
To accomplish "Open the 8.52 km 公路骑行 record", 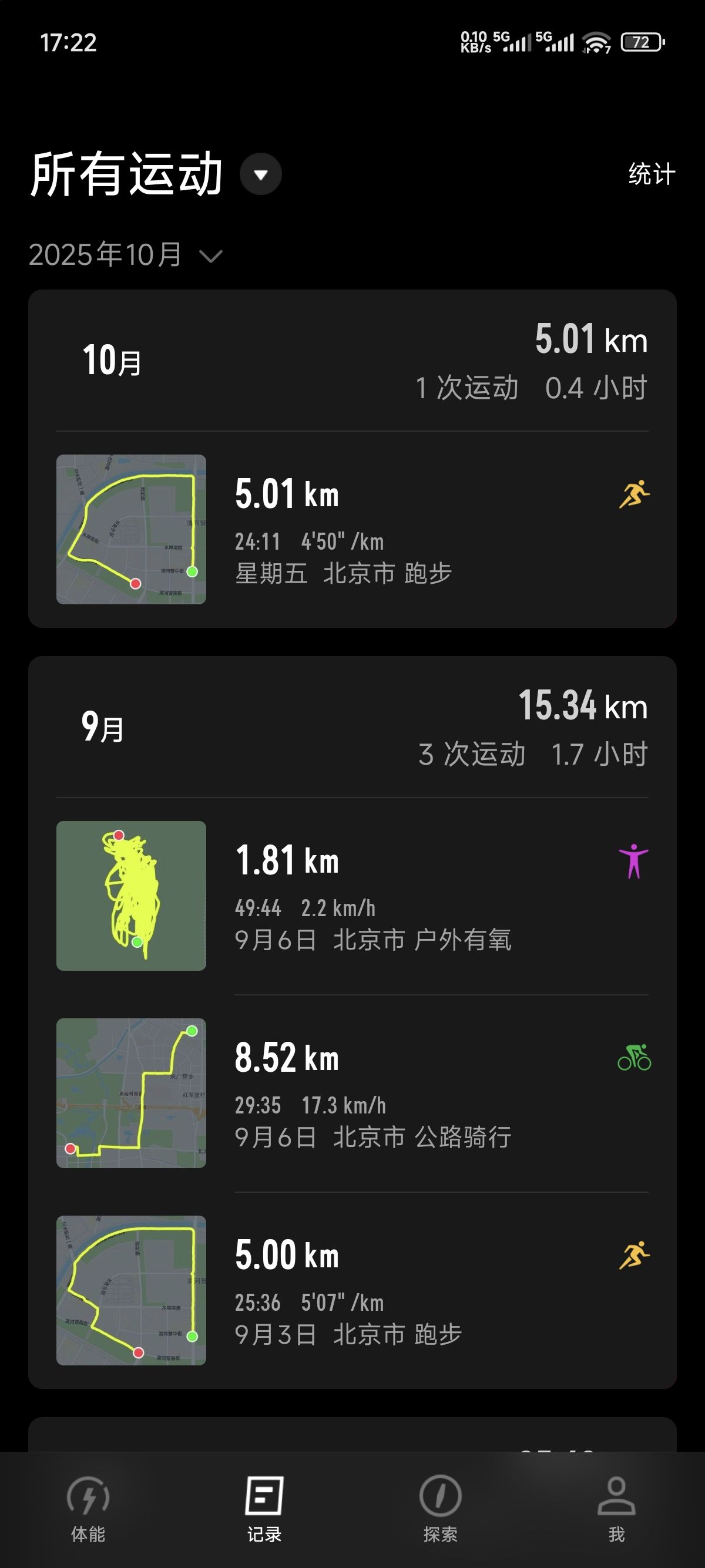I will click(x=352, y=1093).
